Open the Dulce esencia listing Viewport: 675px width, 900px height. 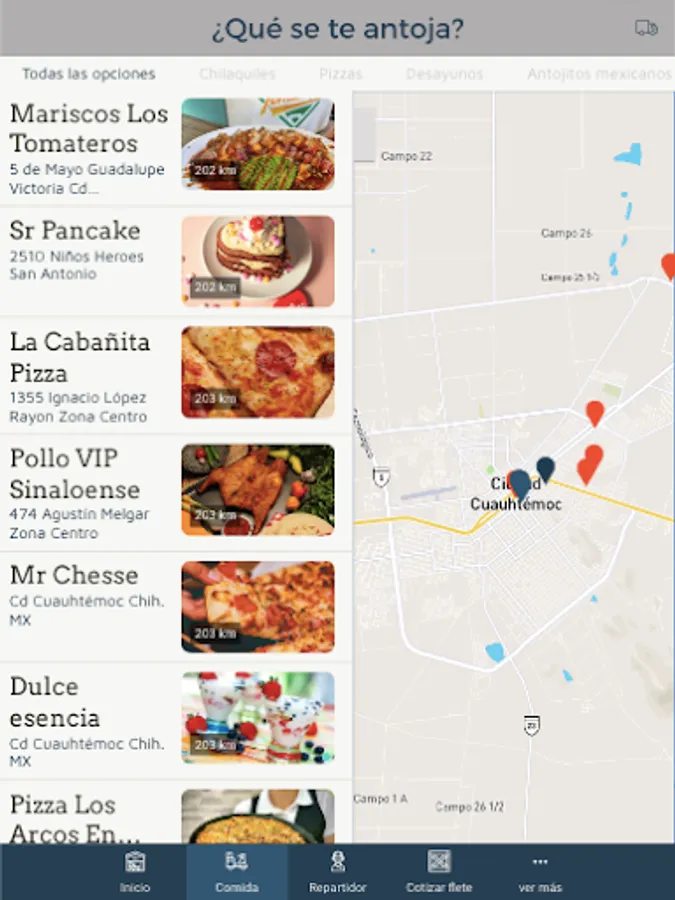click(x=176, y=720)
